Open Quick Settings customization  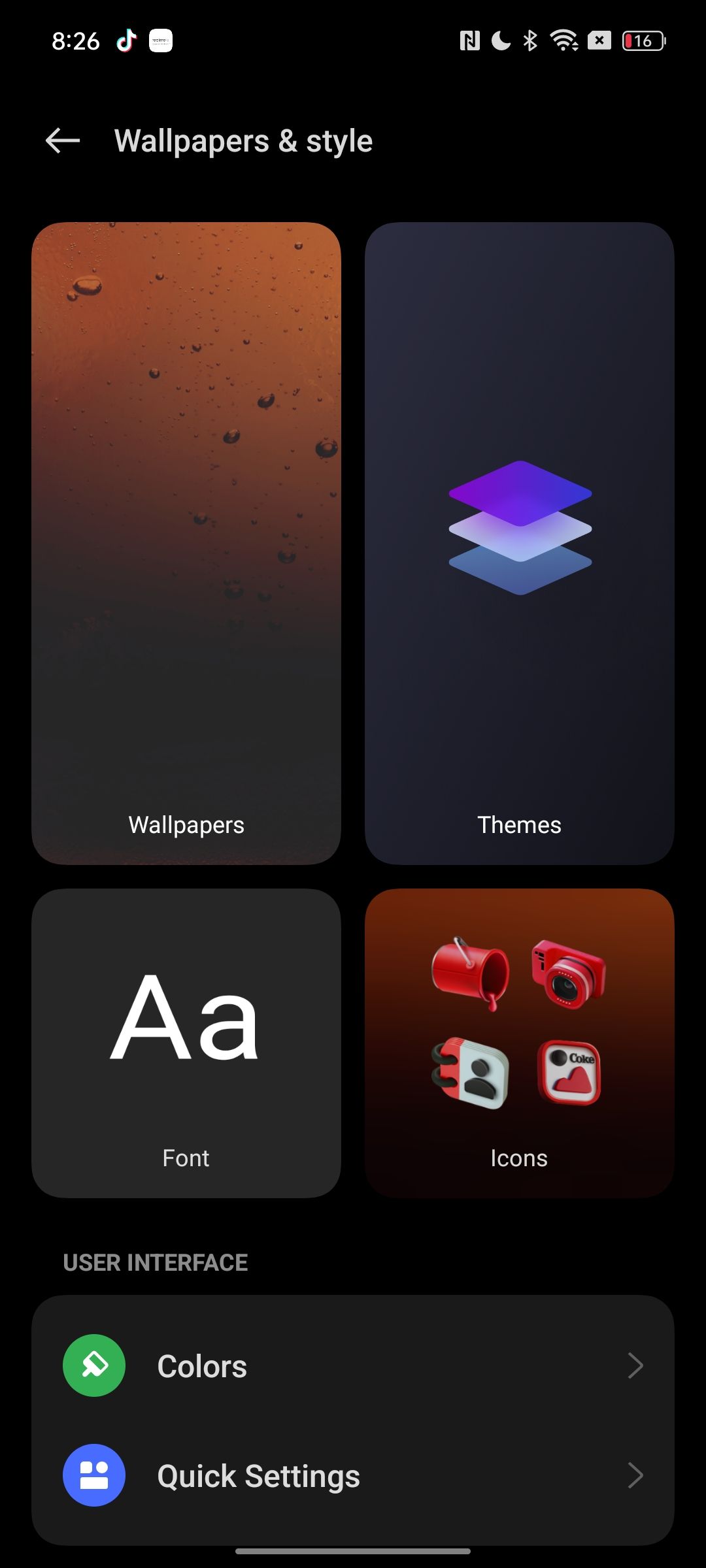(353, 1475)
